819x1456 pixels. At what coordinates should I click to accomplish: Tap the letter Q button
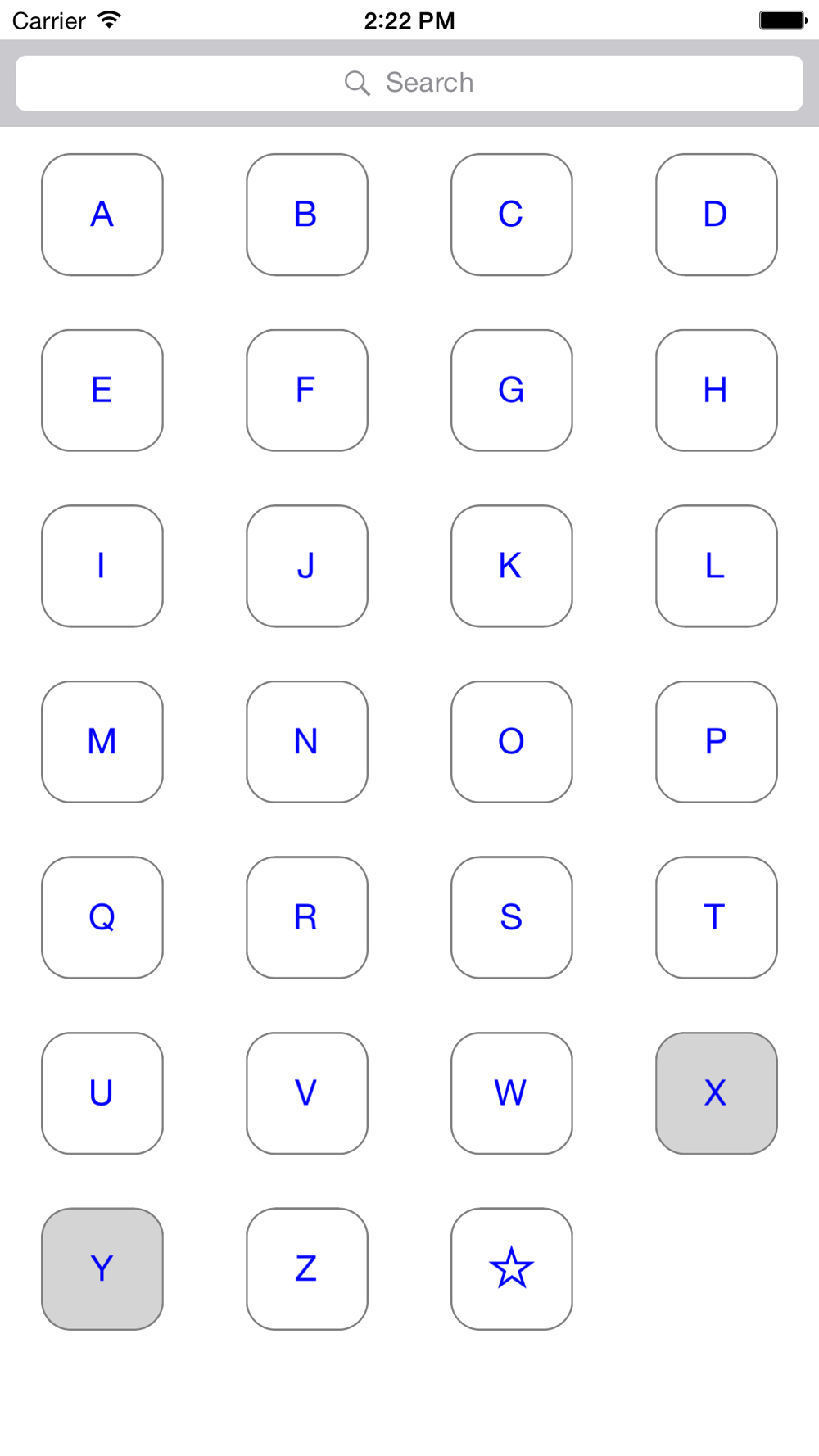click(102, 917)
